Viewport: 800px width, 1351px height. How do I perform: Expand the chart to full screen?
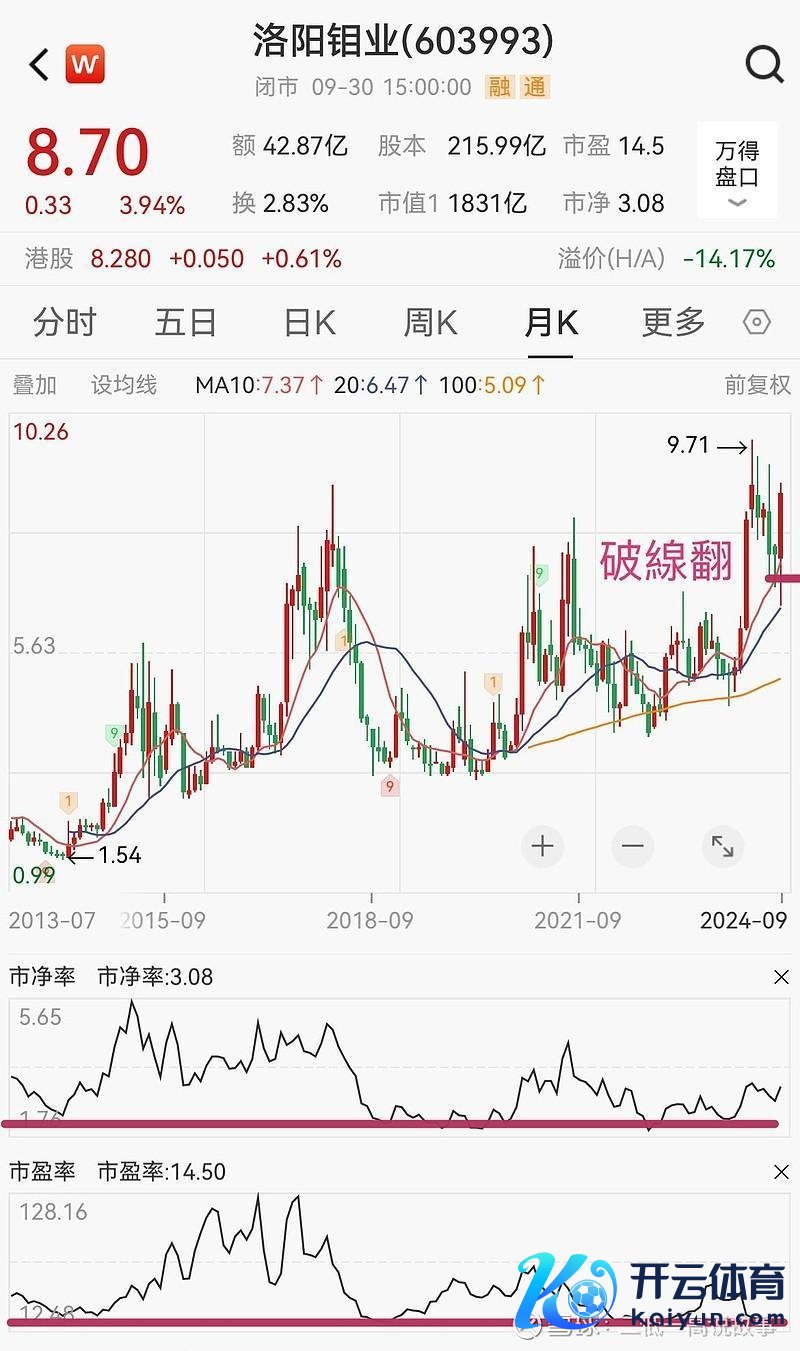coord(722,847)
